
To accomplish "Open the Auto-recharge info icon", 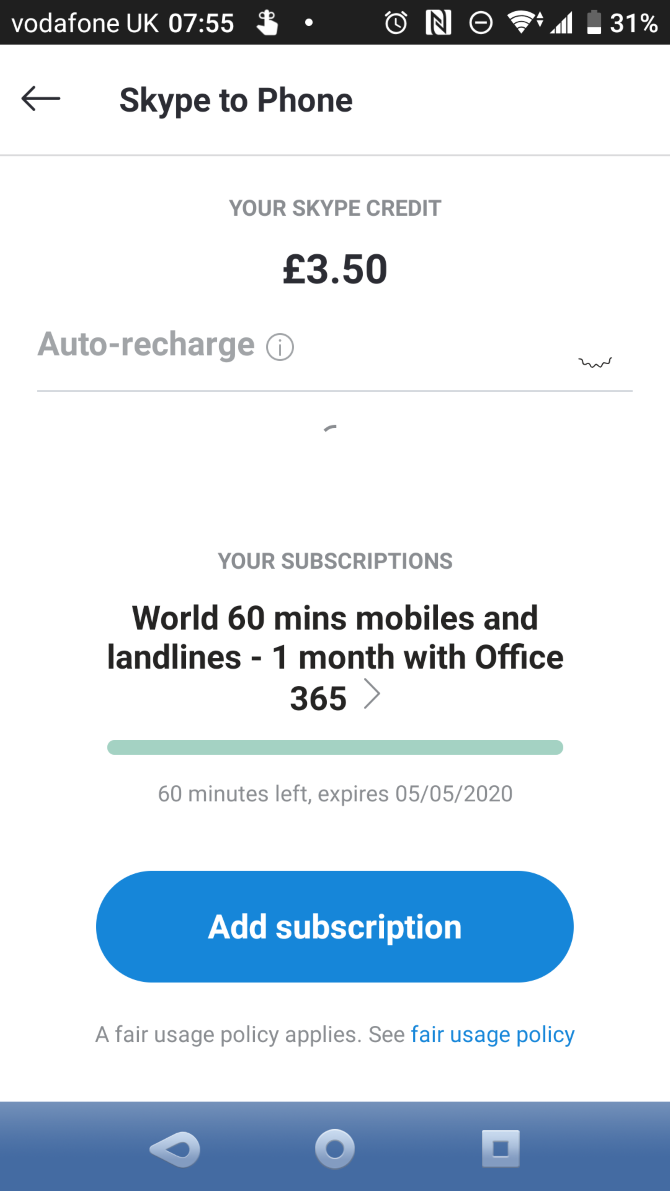I will (x=280, y=348).
